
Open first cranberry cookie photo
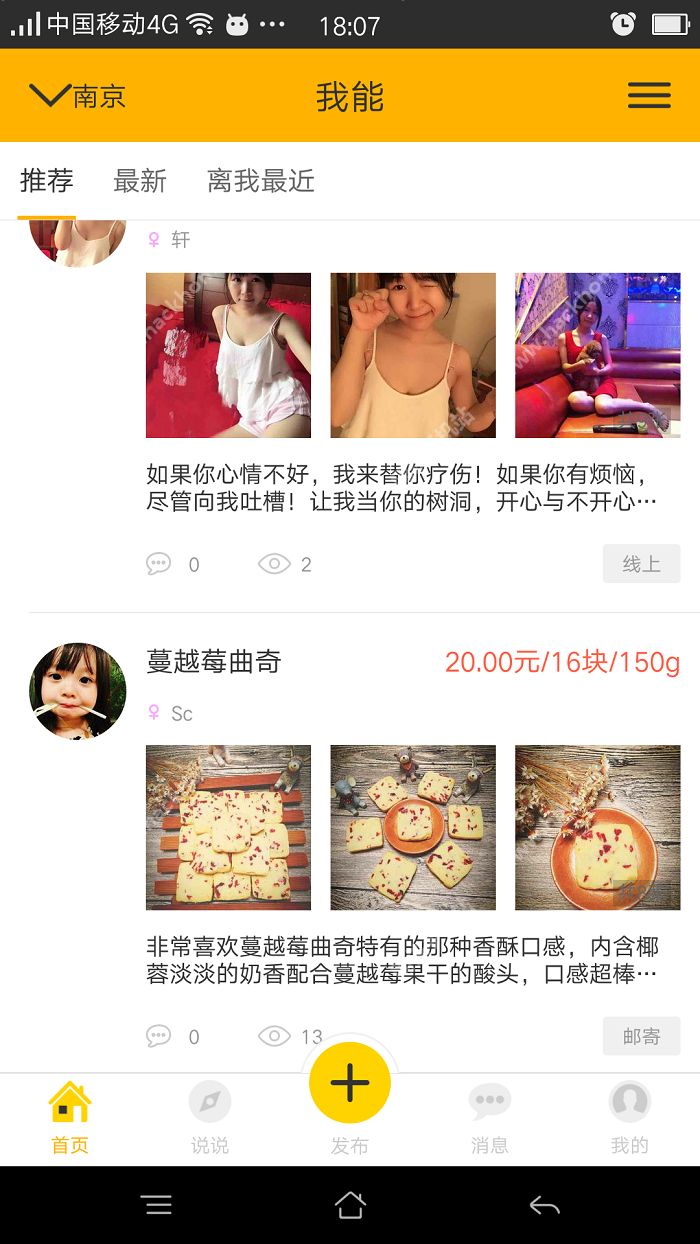[x=228, y=827]
